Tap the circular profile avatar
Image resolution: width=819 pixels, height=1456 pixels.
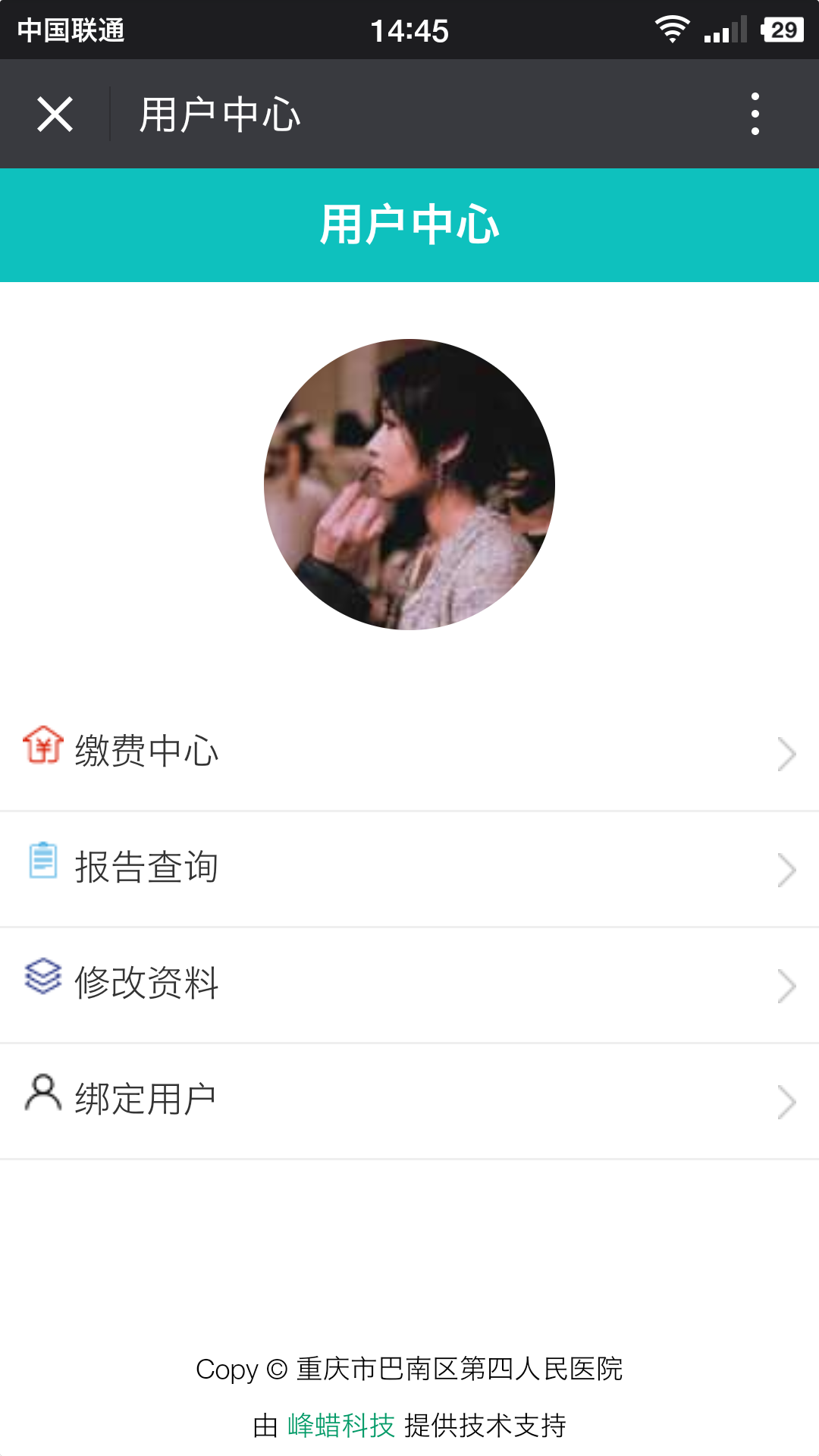tap(409, 485)
